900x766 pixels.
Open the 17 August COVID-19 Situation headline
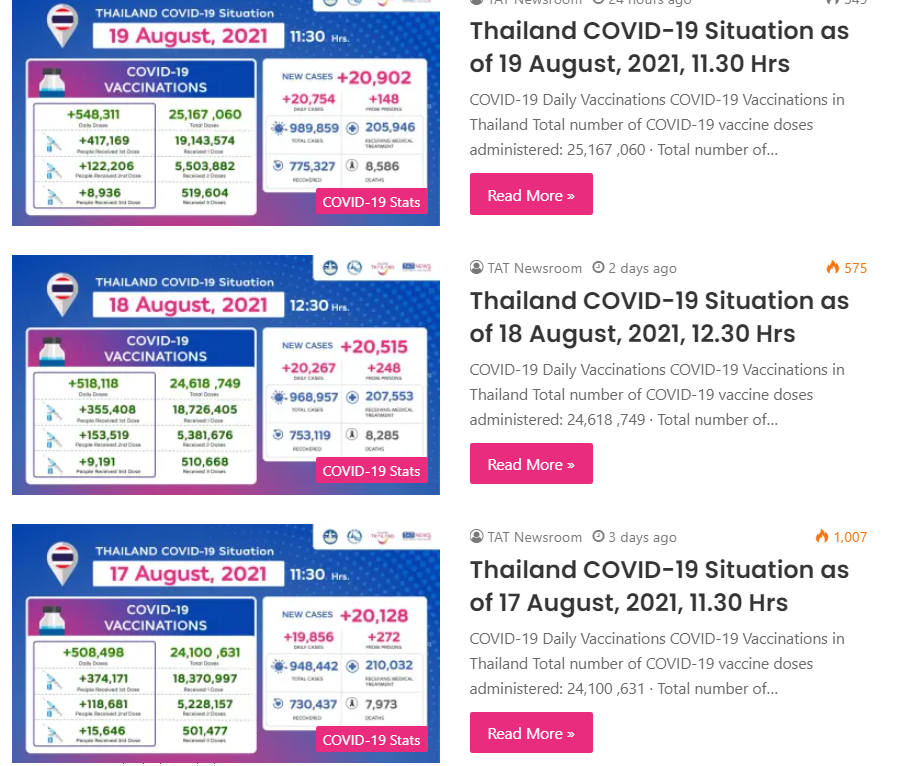[x=659, y=586]
